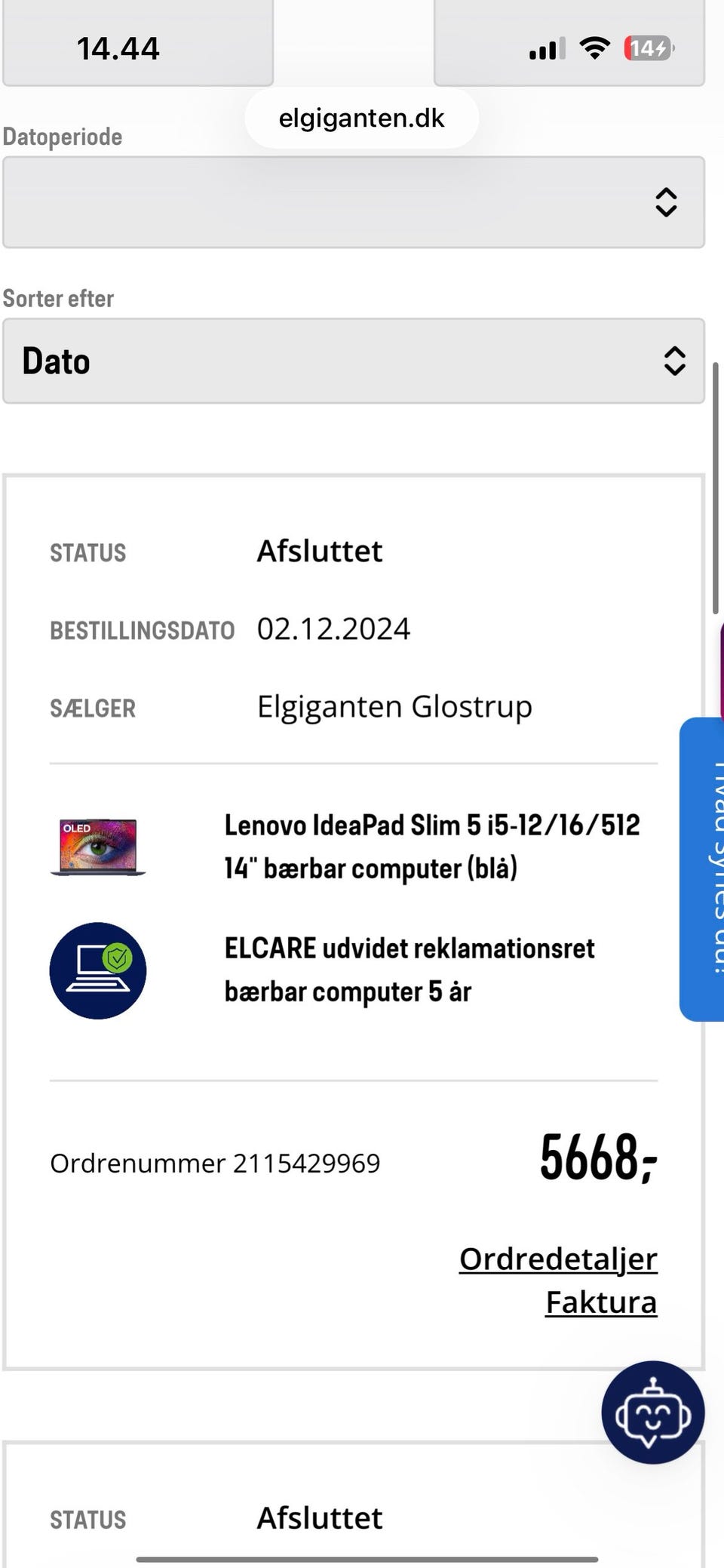Viewport: 724px width, 1568px height.
Task: Open Ordredetaljer for order 2115429969
Action: (x=557, y=1258)
